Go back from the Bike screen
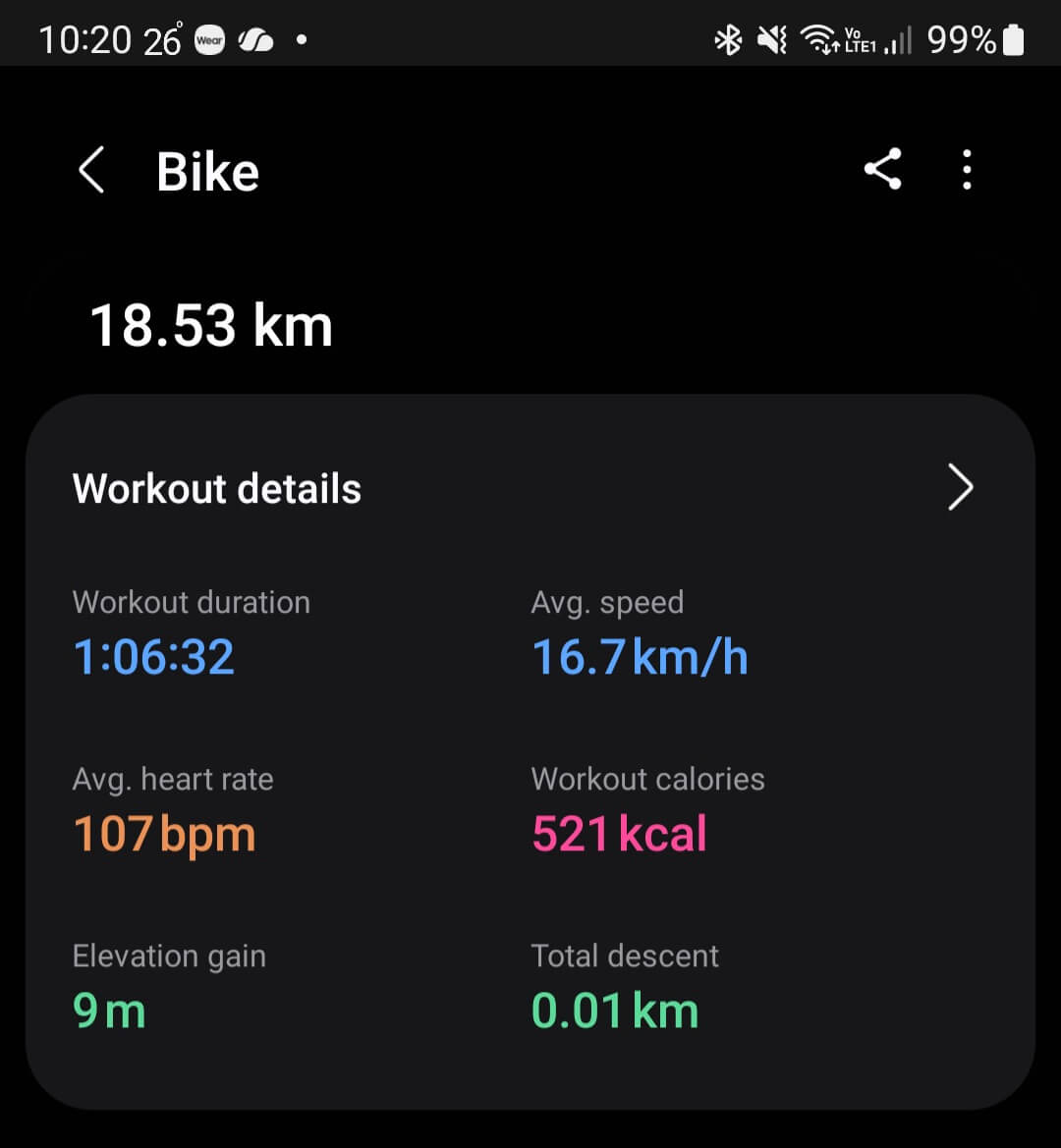This screenshot has width=1061, height=1148. tap(91, 171)
